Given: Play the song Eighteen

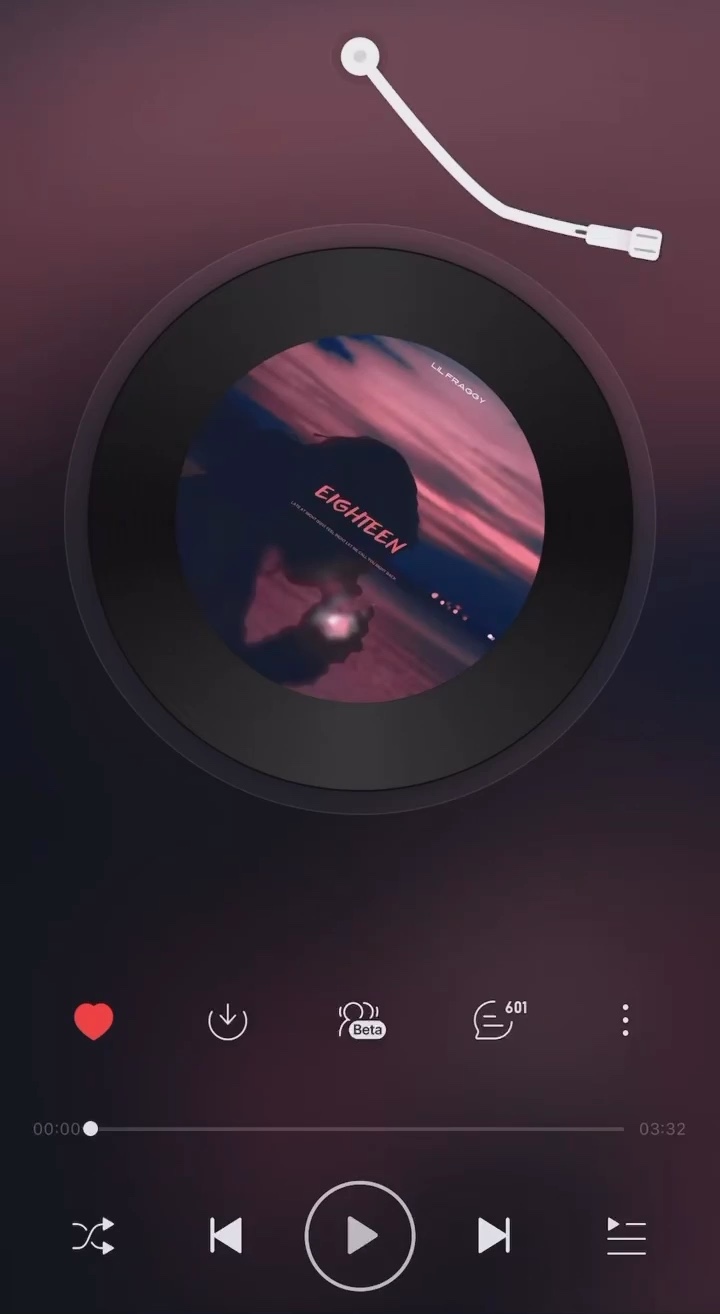Looking at the screenshot, I should point(360,1236).
